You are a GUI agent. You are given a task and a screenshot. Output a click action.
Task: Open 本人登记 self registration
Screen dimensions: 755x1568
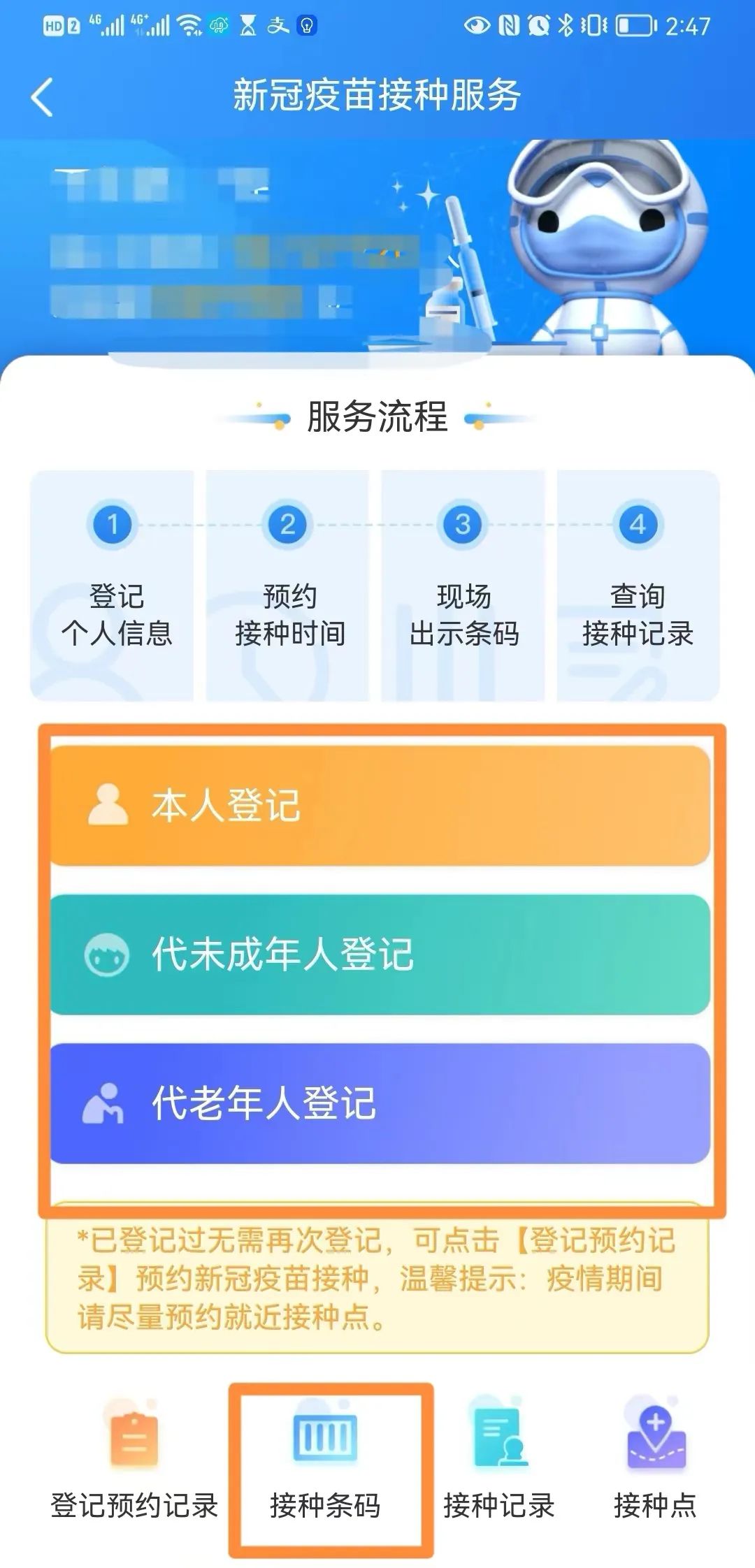(380, 805)
